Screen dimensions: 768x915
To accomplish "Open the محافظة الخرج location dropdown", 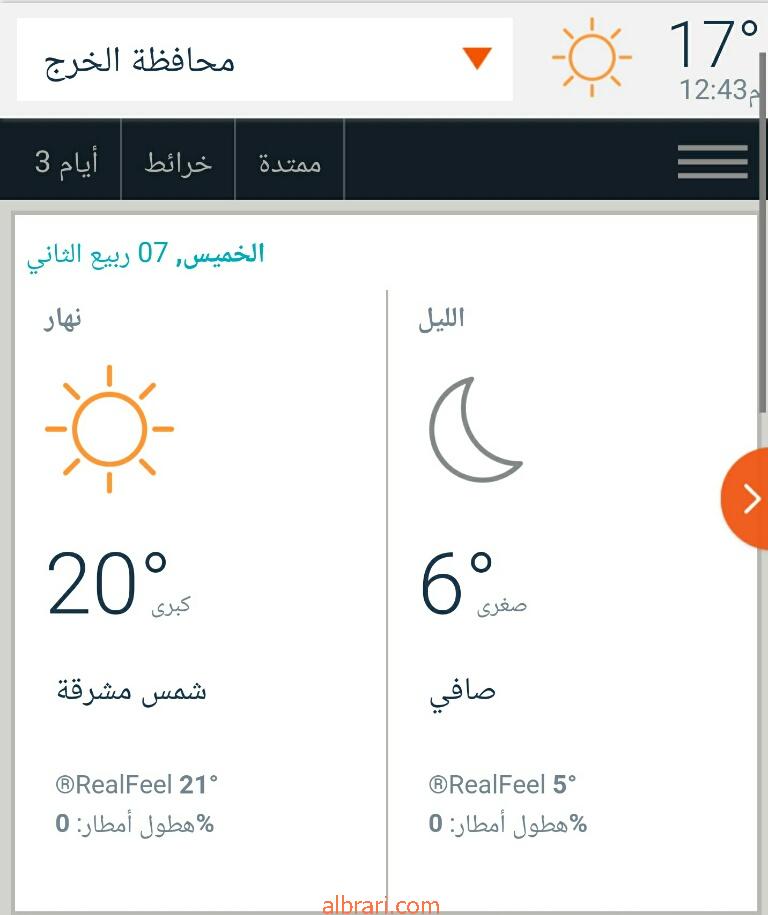I will [265, 60].
